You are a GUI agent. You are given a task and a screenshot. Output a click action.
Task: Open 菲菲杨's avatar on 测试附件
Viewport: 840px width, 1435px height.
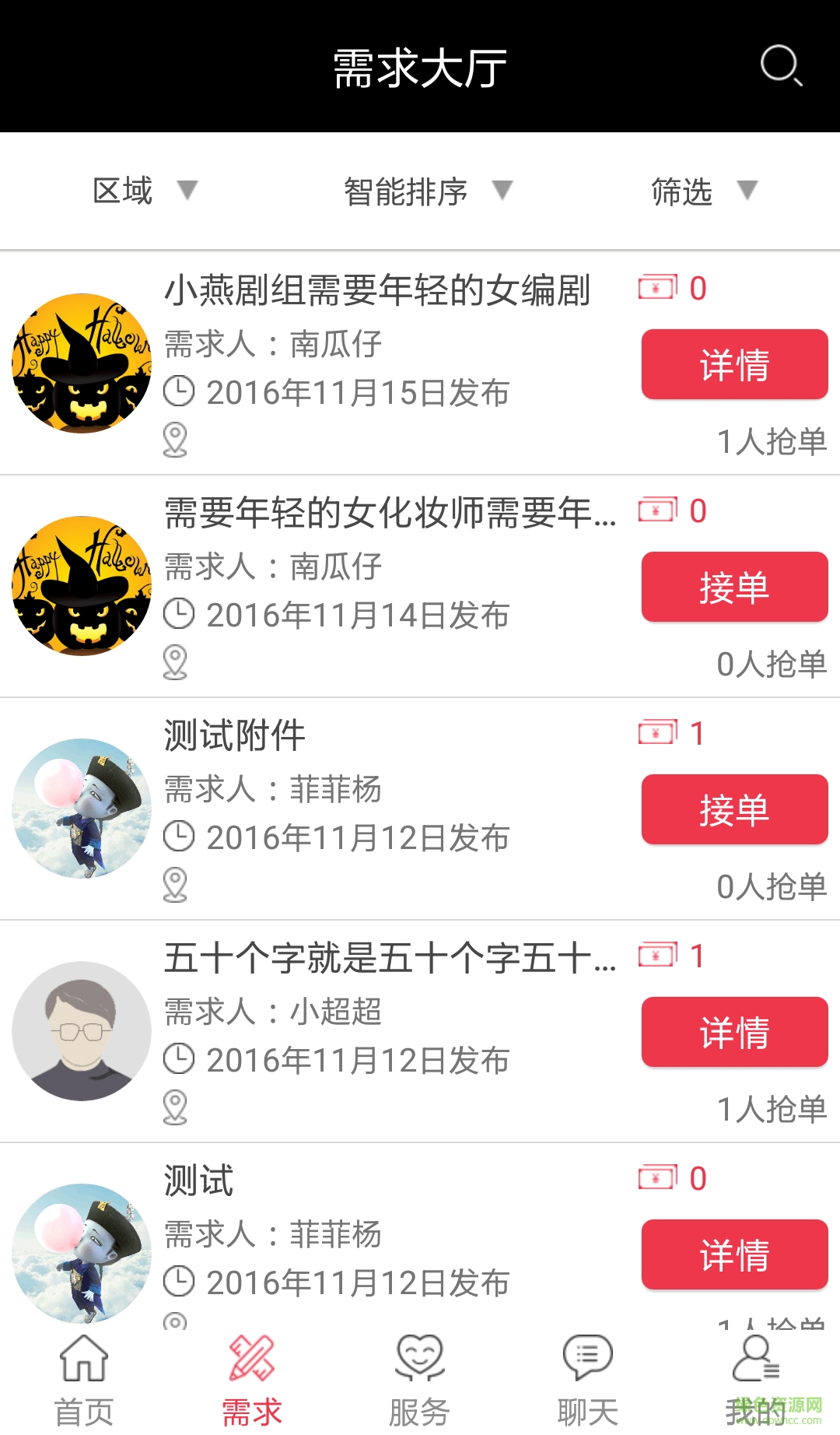tap(81, 809)
